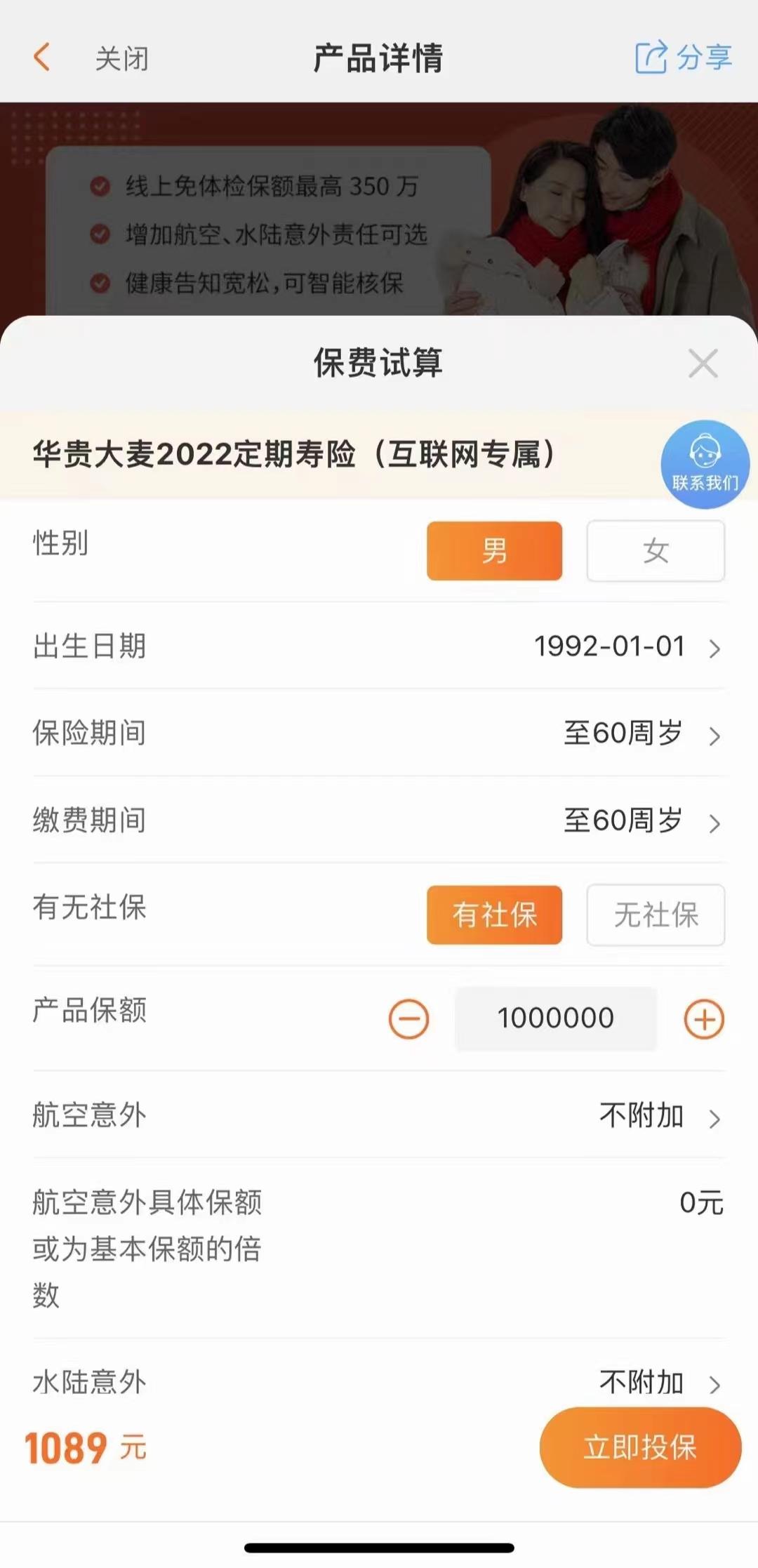This screenshot has width=758, height=1568.
Task: Open the 出生日期 date picker
Action: [627, 646]
